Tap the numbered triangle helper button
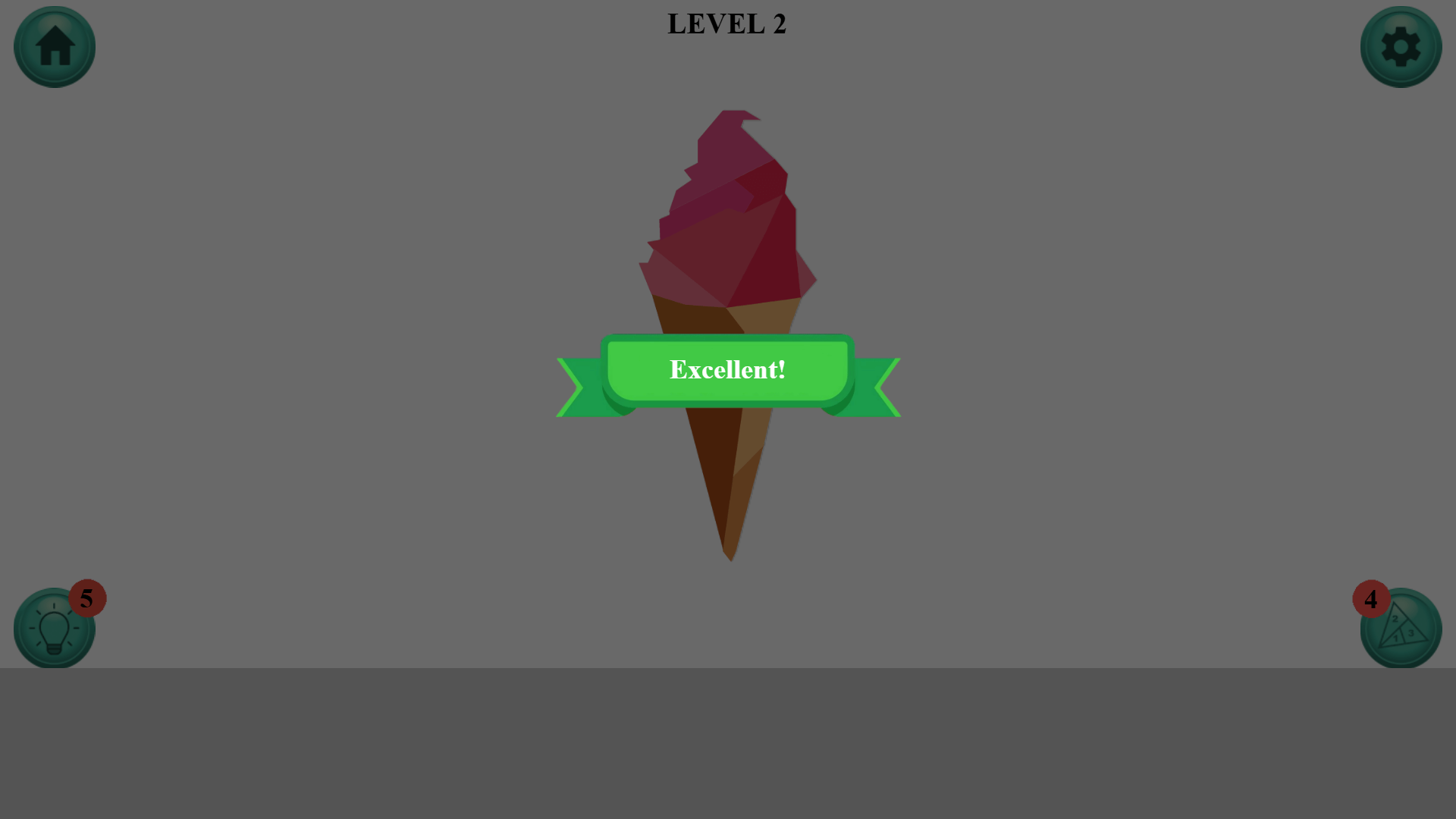Image resolution: width=1456 pixels, height=819 pixels. pyautogui.click(x=1401, y=629)
